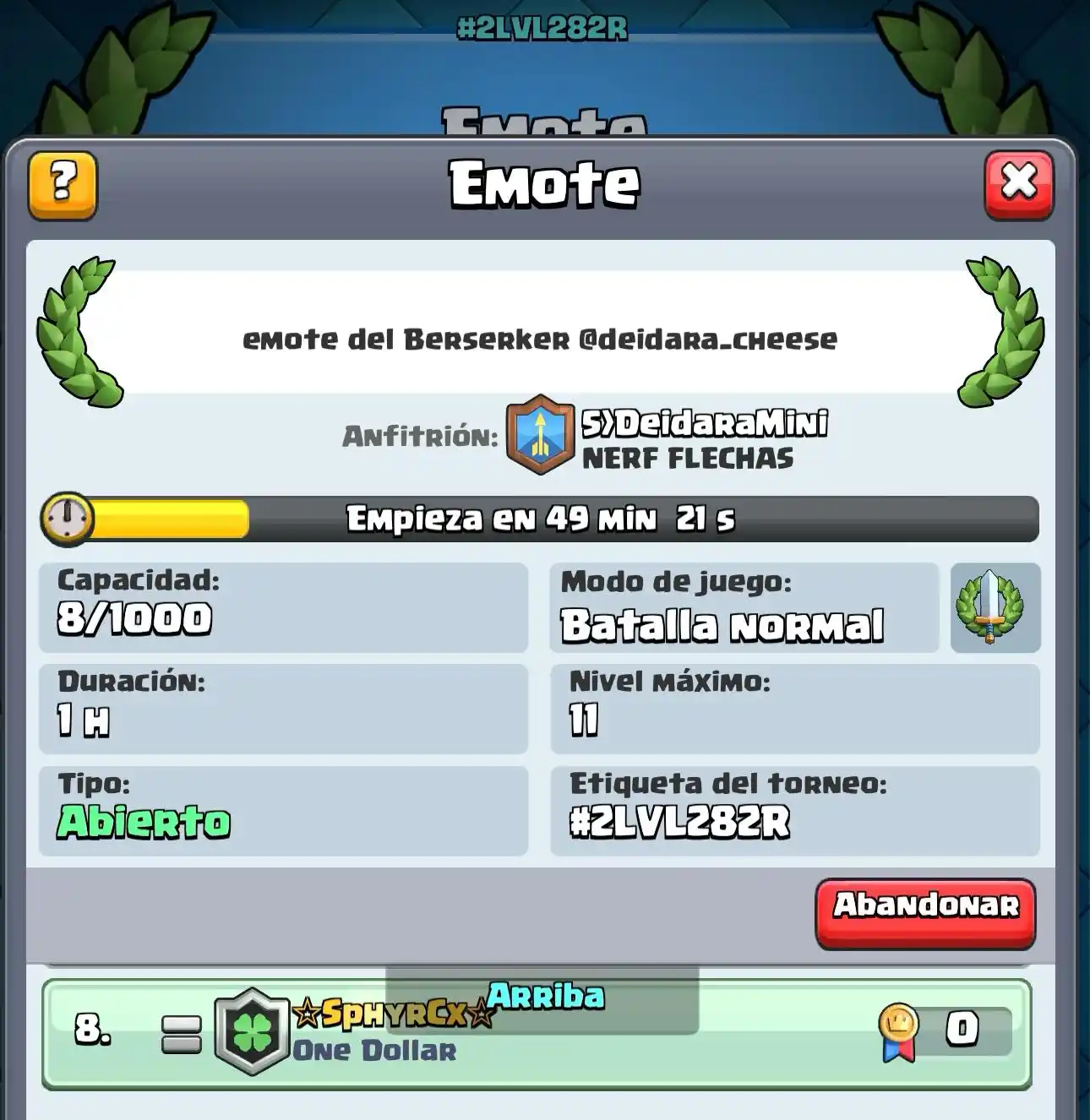
Task: Open the Batalla normal sword icon info
Action: tap(995, 607)
